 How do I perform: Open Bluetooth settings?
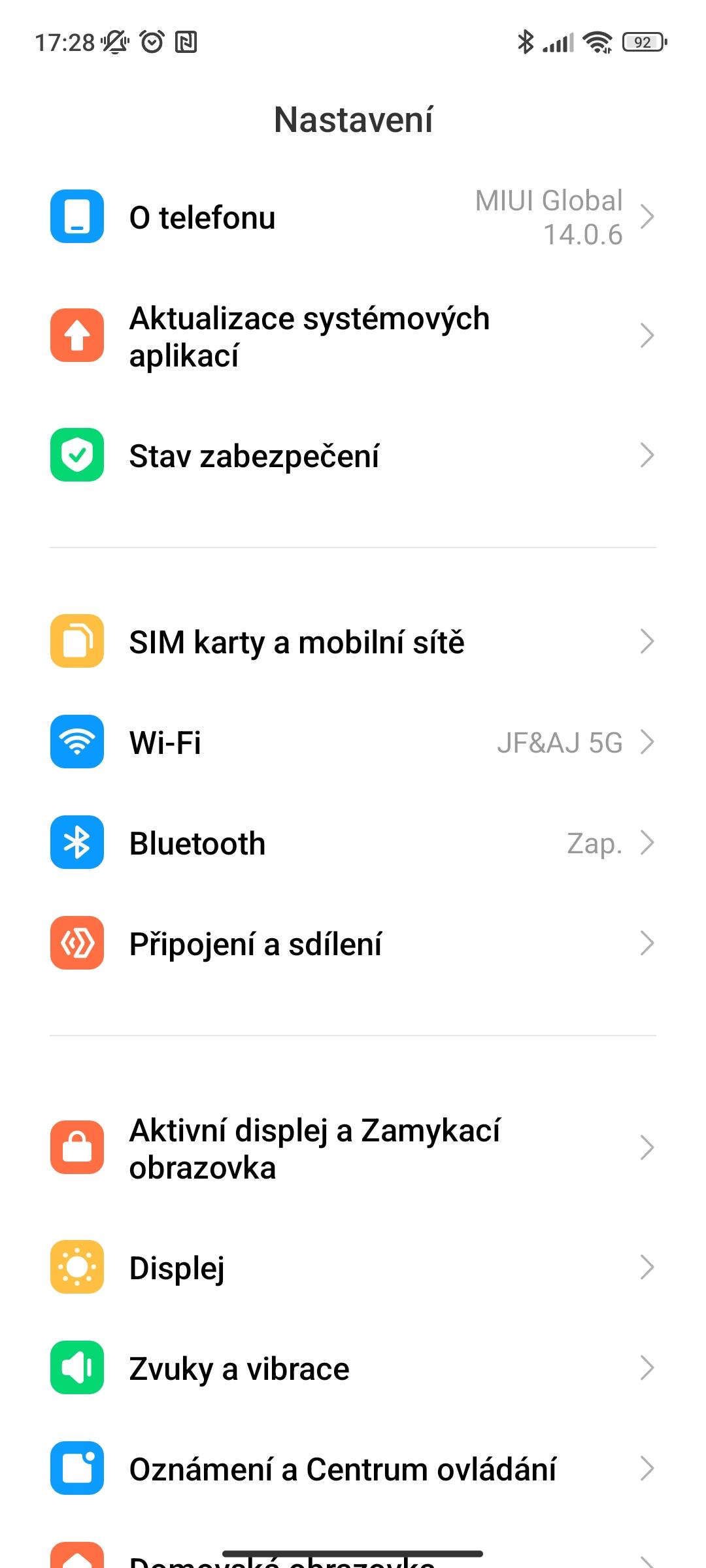[x=353, y=843]
